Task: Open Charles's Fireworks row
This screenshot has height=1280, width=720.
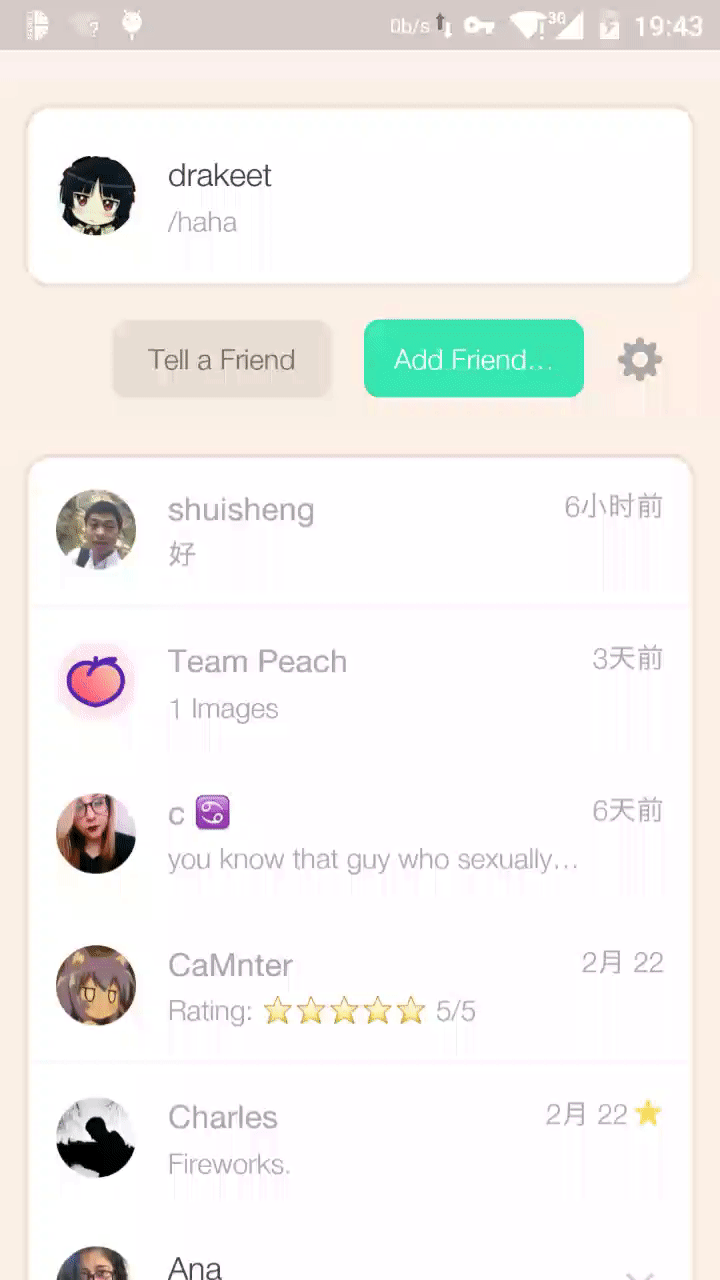Action: click(360, 1138)
